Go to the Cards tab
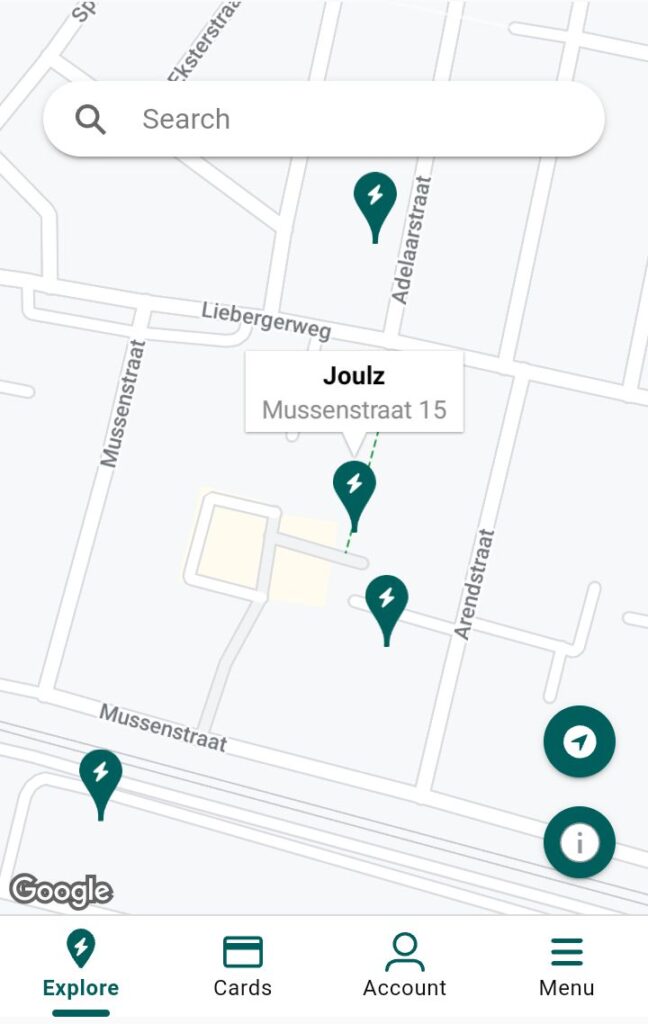This screenshot has height=1024, width=648. pyautogui.click(x=243, y=966)
